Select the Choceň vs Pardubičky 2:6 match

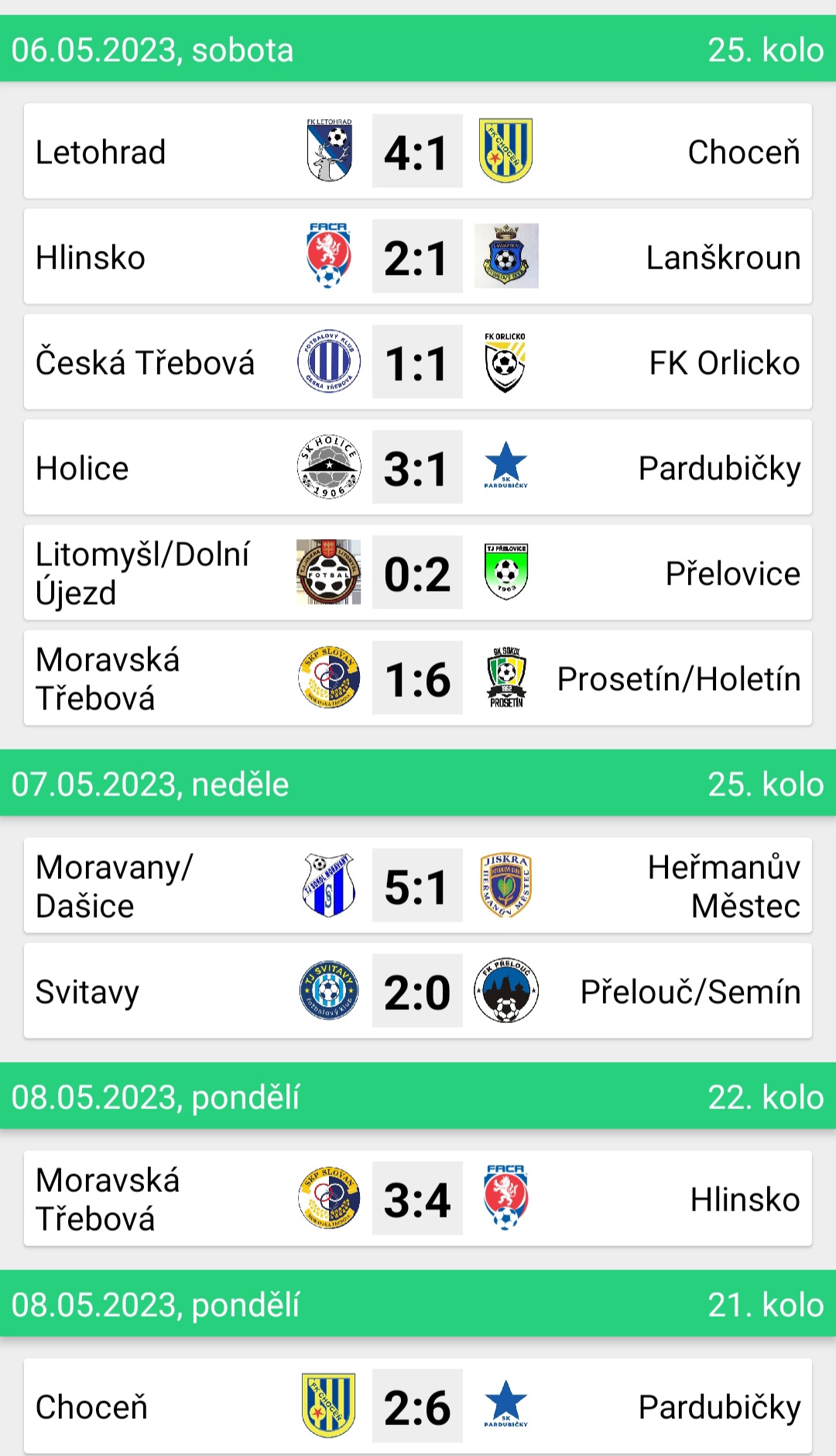pyautogui.click(x=417, y=1406)
